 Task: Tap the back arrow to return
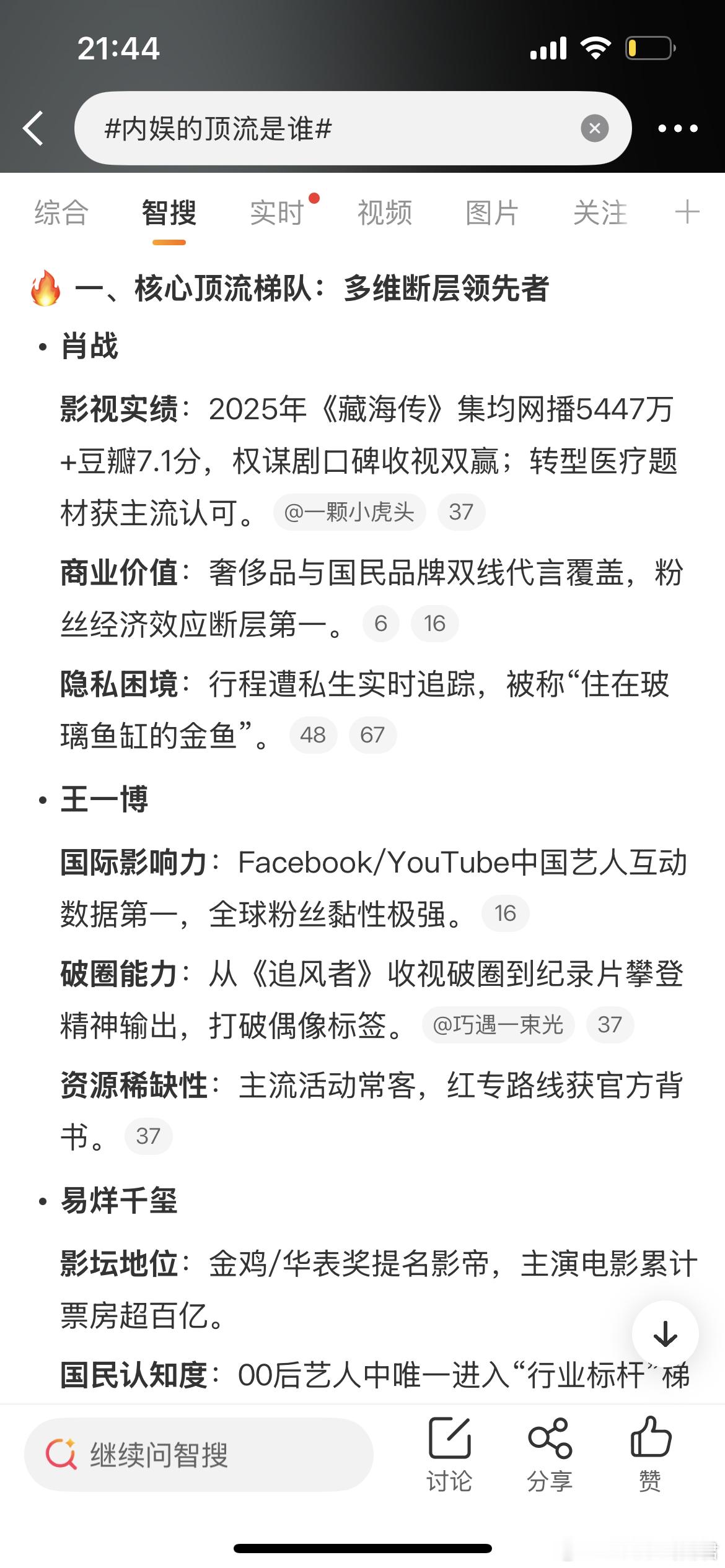tap(35, 128)
